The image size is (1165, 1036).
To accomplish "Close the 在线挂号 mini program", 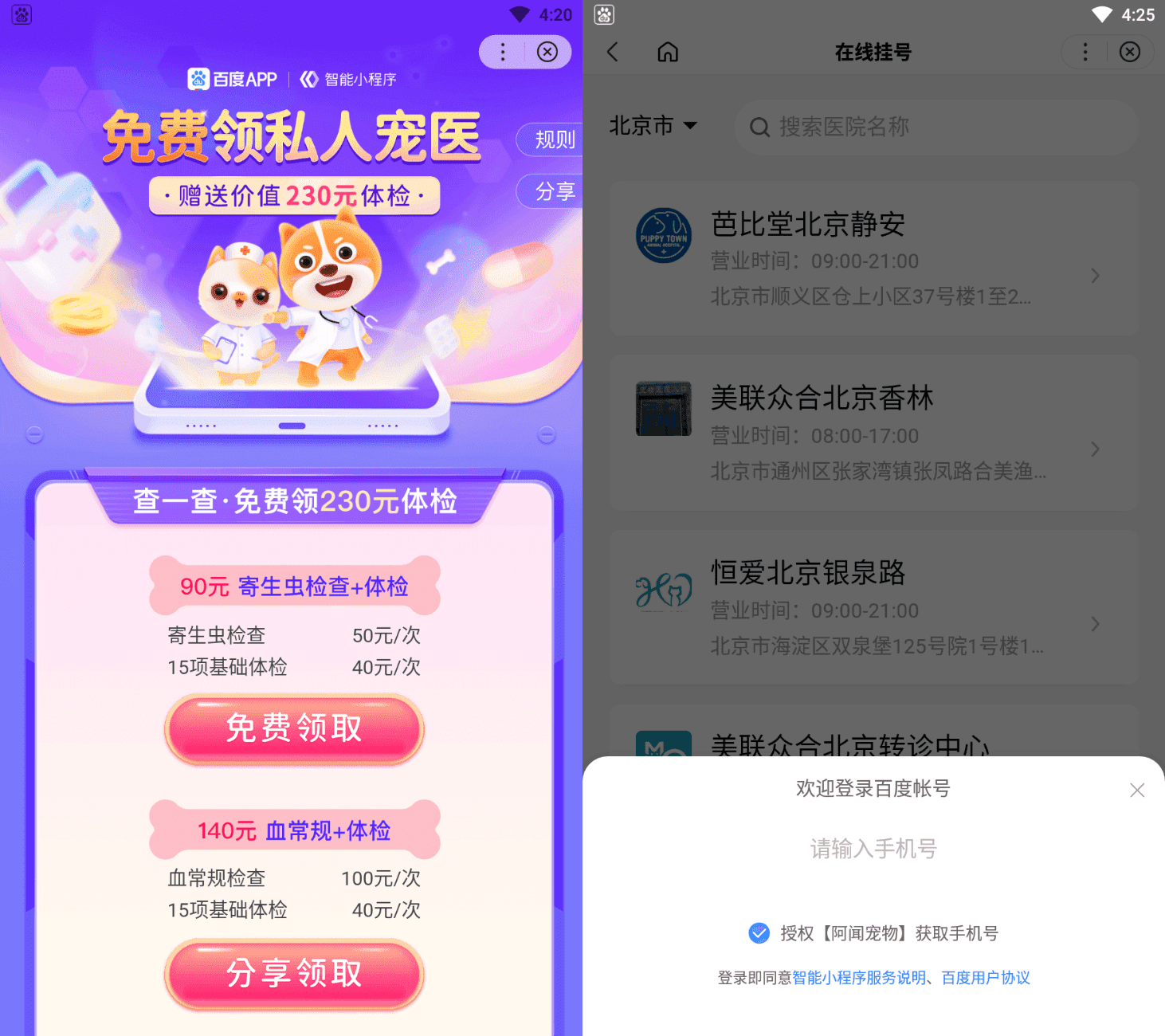I will 1130,53.
